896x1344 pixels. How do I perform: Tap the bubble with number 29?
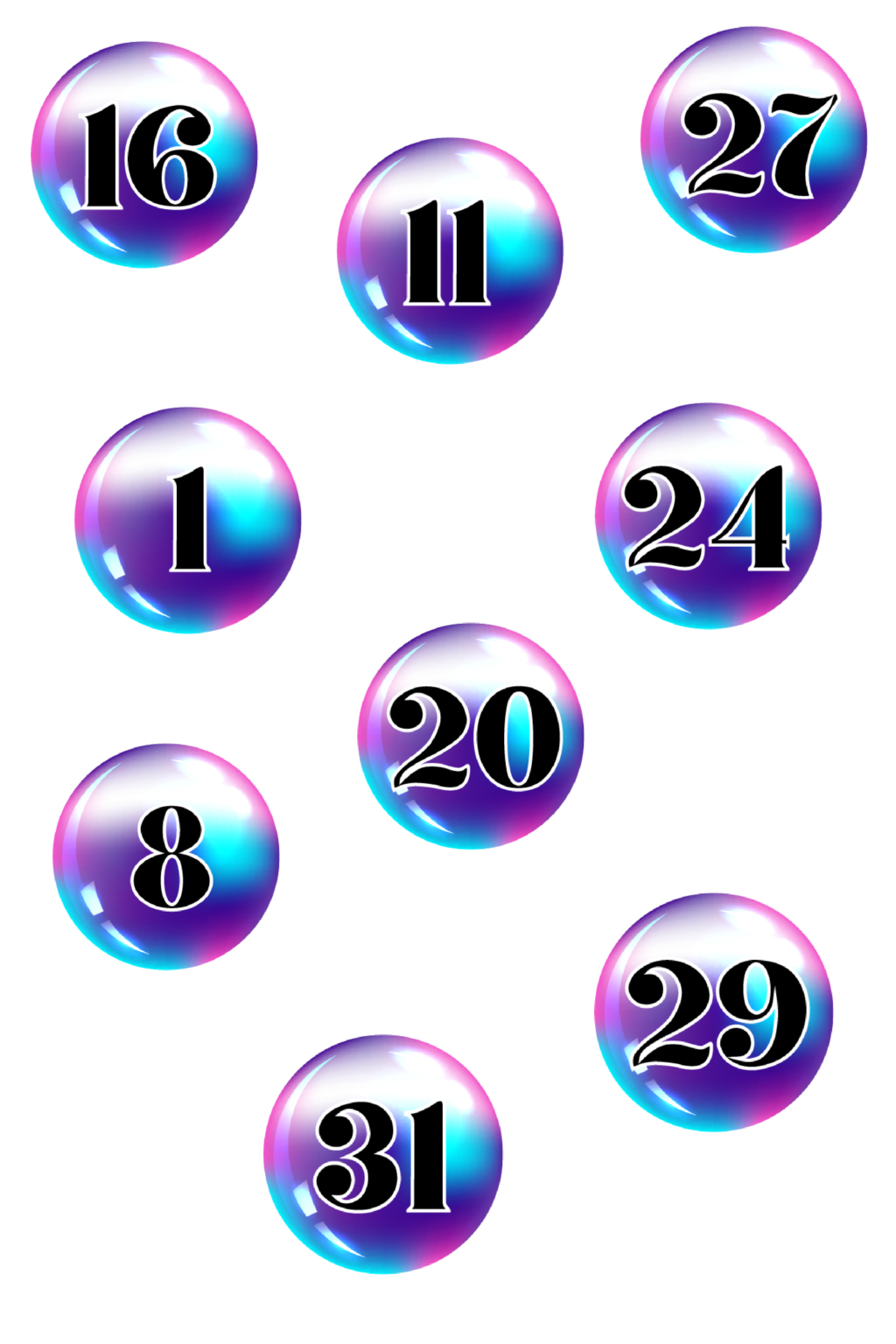click(x=713, y=1011)
